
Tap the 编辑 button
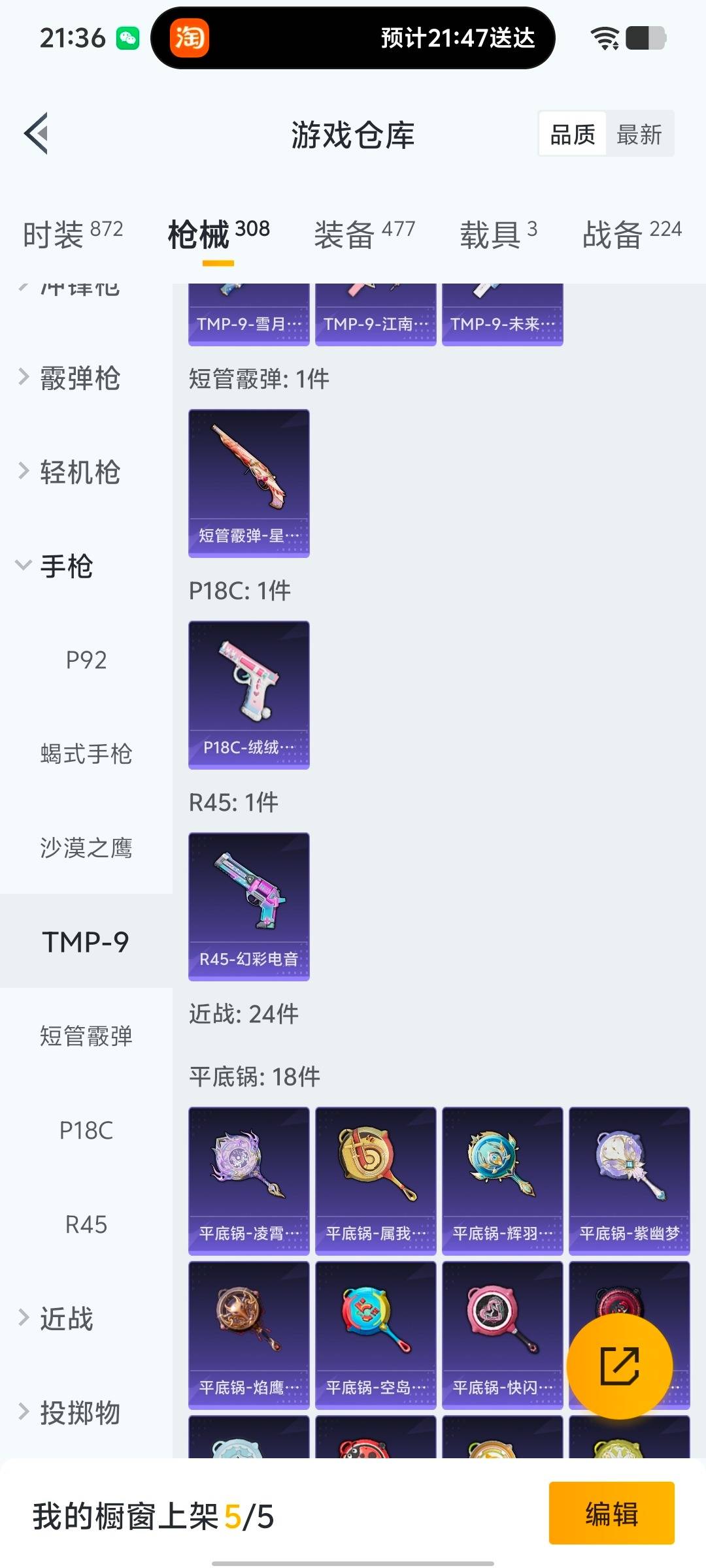611,1514
